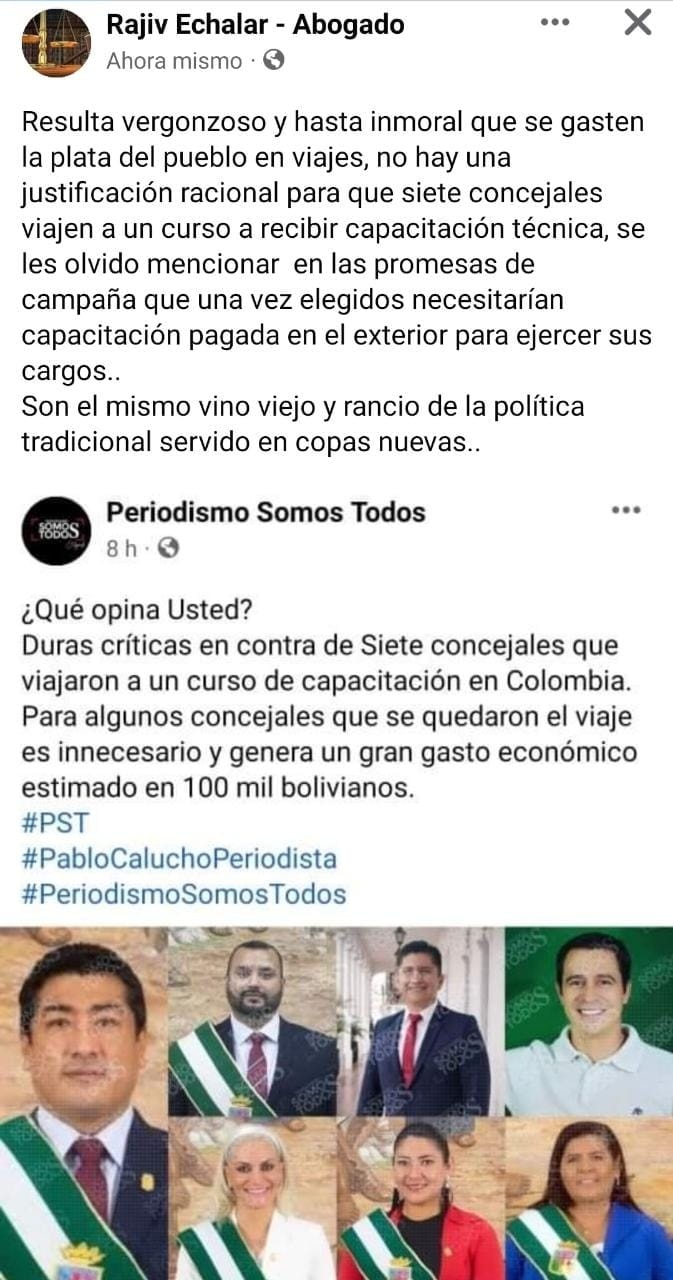View Rajiv Echalar's profile picture
The height and width of the screenshot is (1280, 673).
[56, 42]
